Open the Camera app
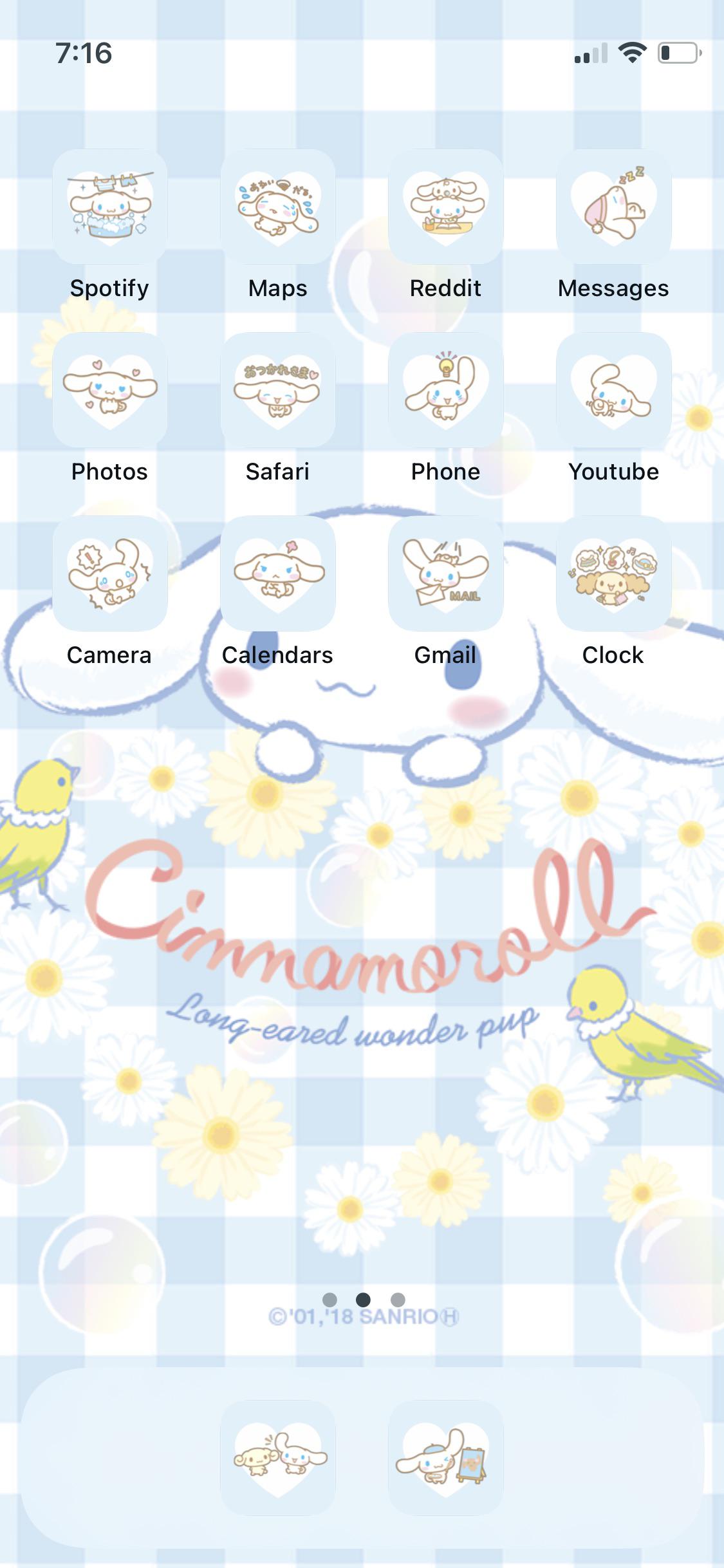 [109, 574]
